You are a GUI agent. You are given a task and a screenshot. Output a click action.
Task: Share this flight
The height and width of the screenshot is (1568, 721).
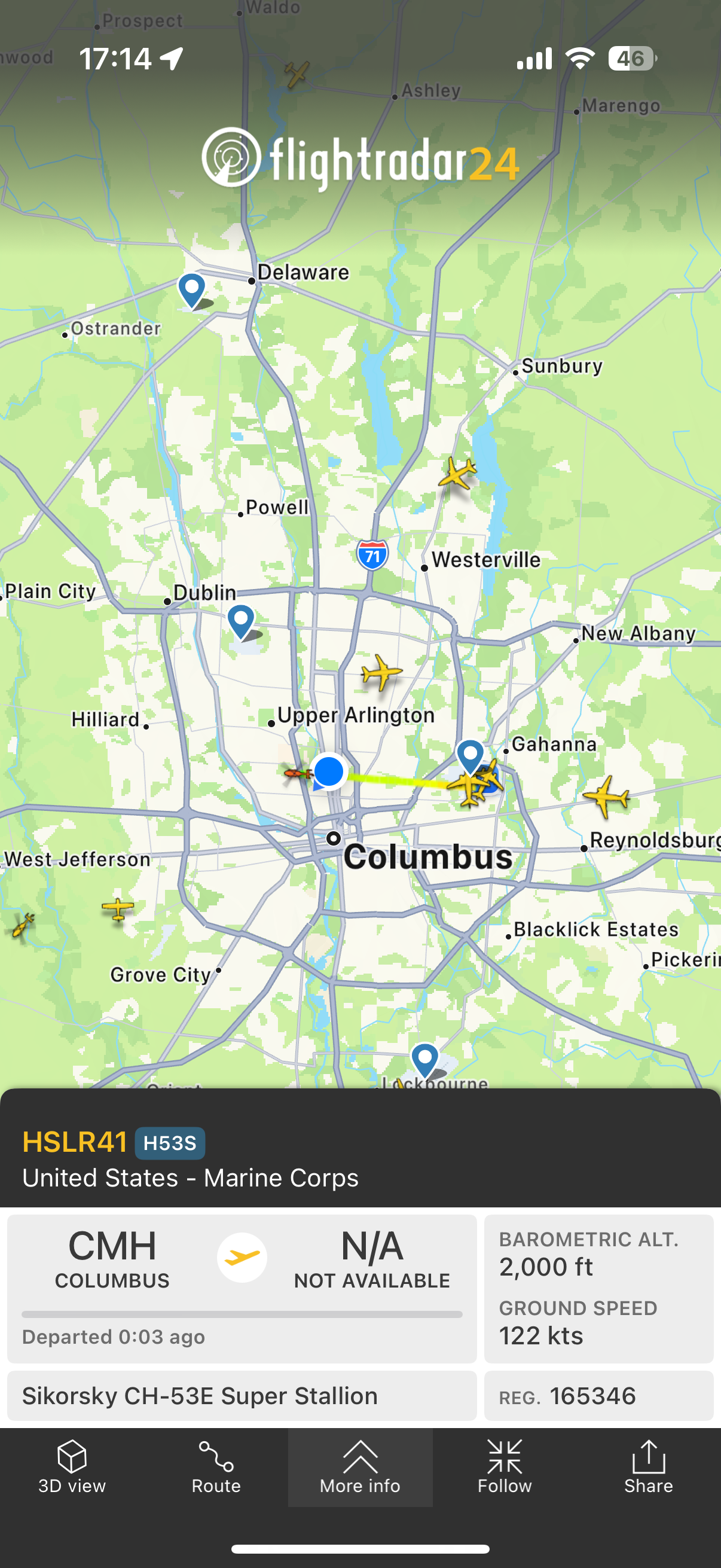click(x=649, y=1468)
